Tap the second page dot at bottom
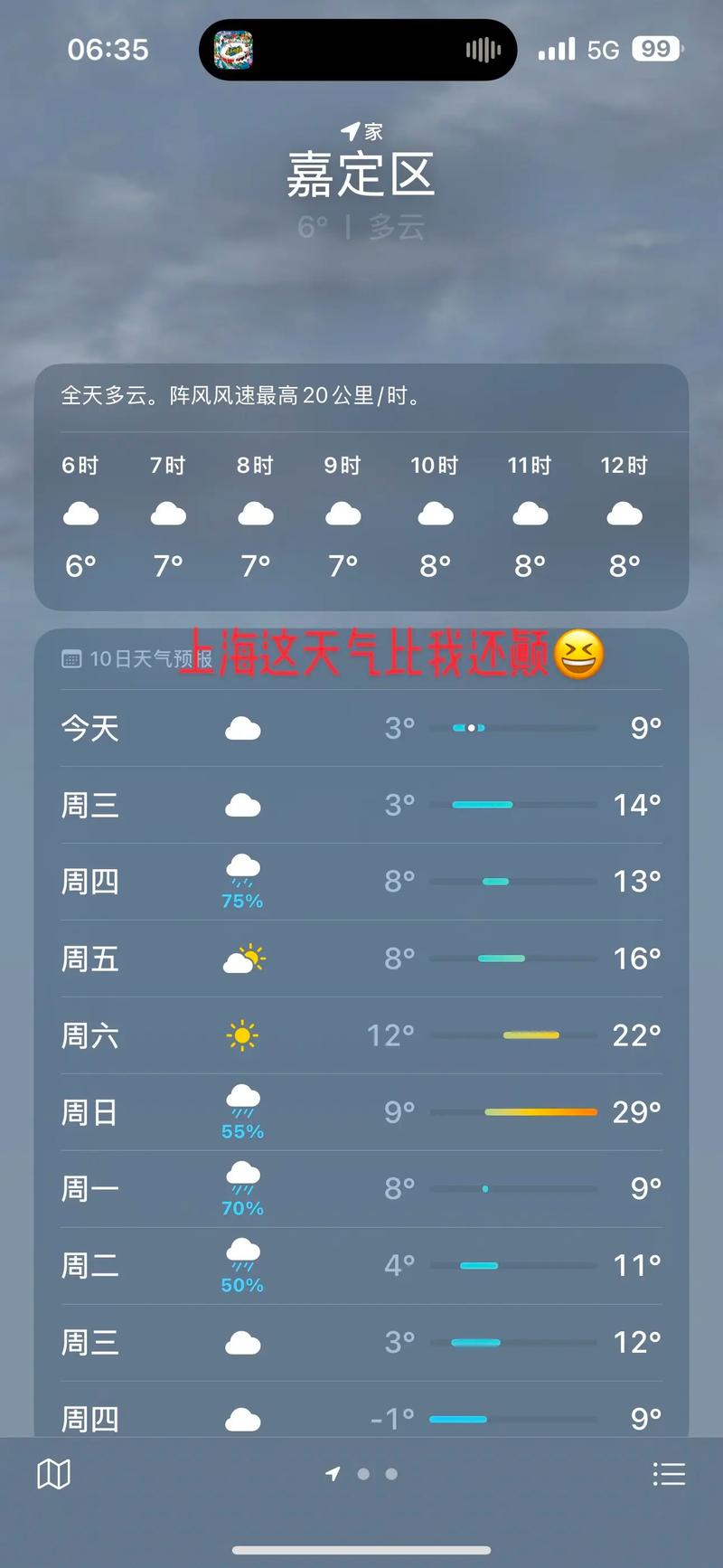The image size is (723, 1568). pos(364,1474)
